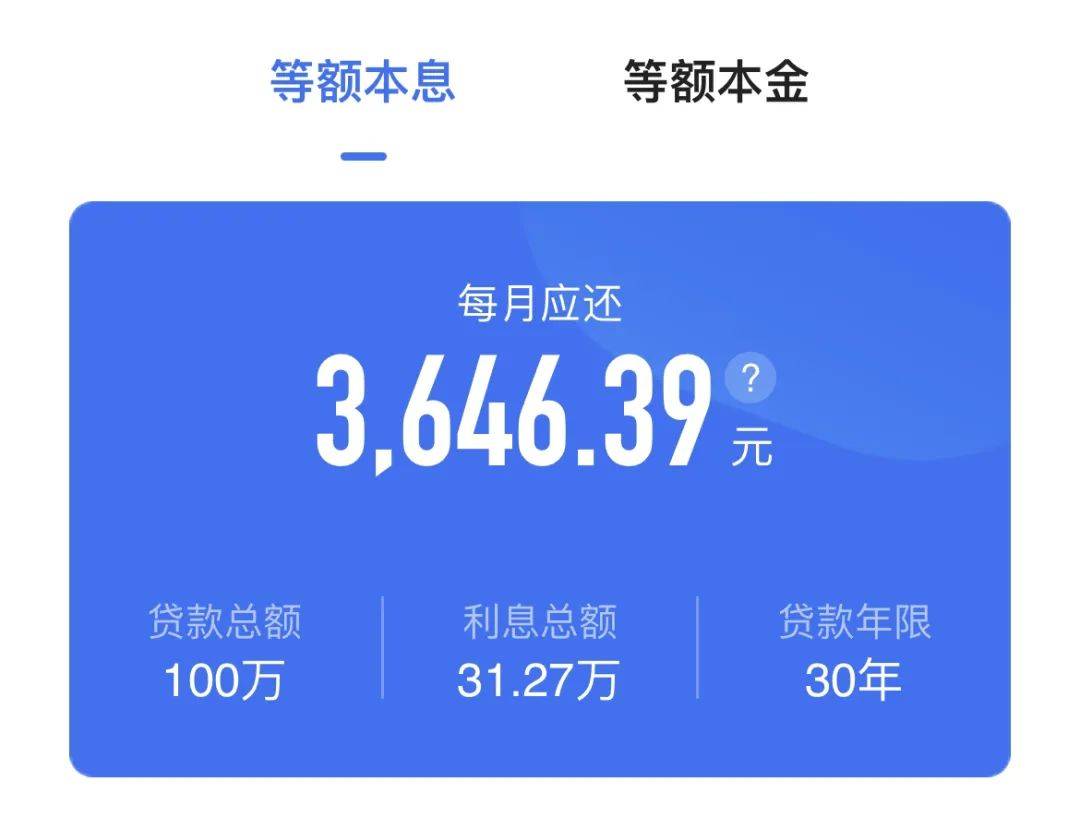Switch to the 等额本金 tab

click(x=716, y=82)
